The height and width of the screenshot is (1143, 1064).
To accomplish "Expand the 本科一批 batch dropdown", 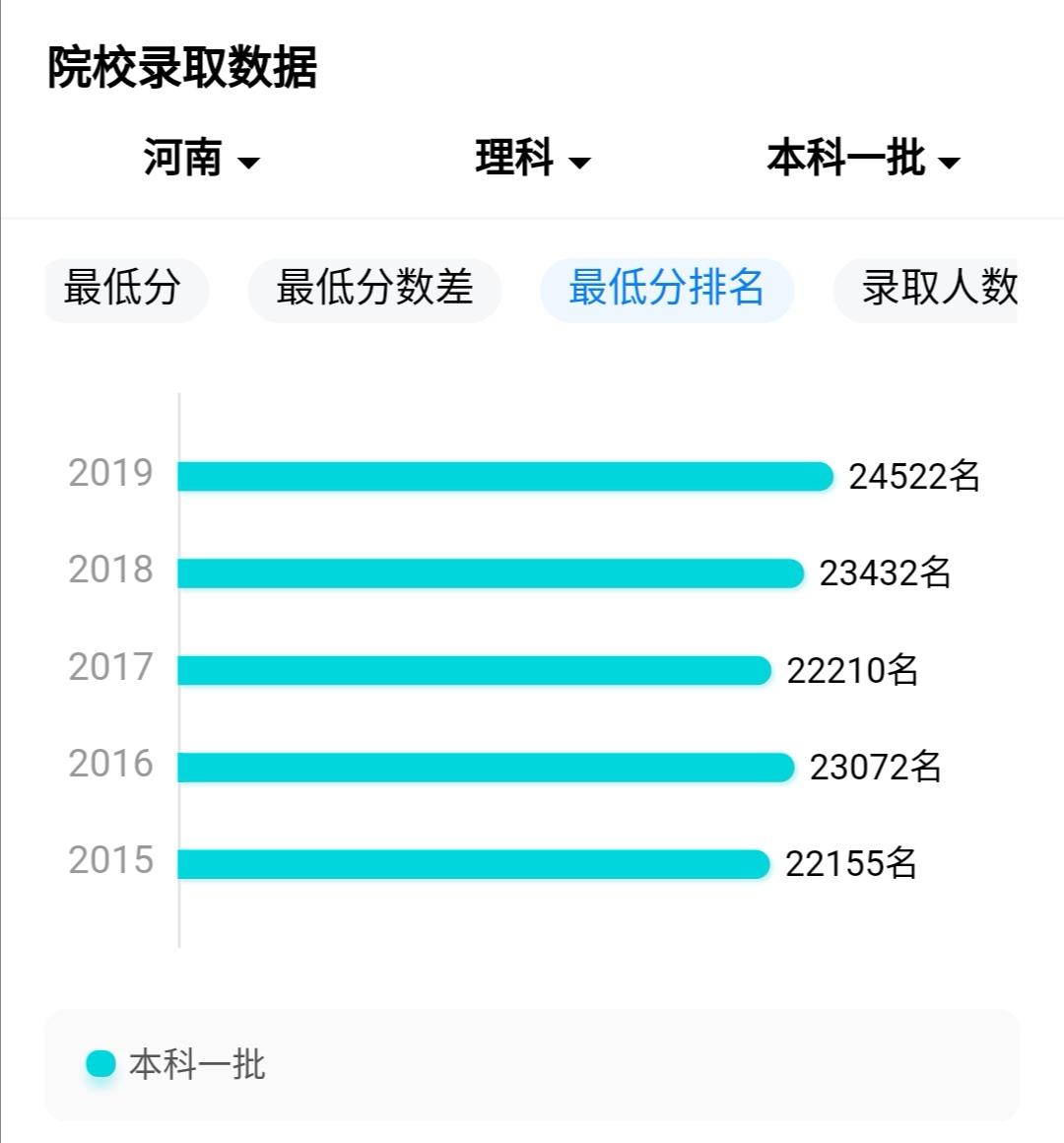I will pos(864,159).
